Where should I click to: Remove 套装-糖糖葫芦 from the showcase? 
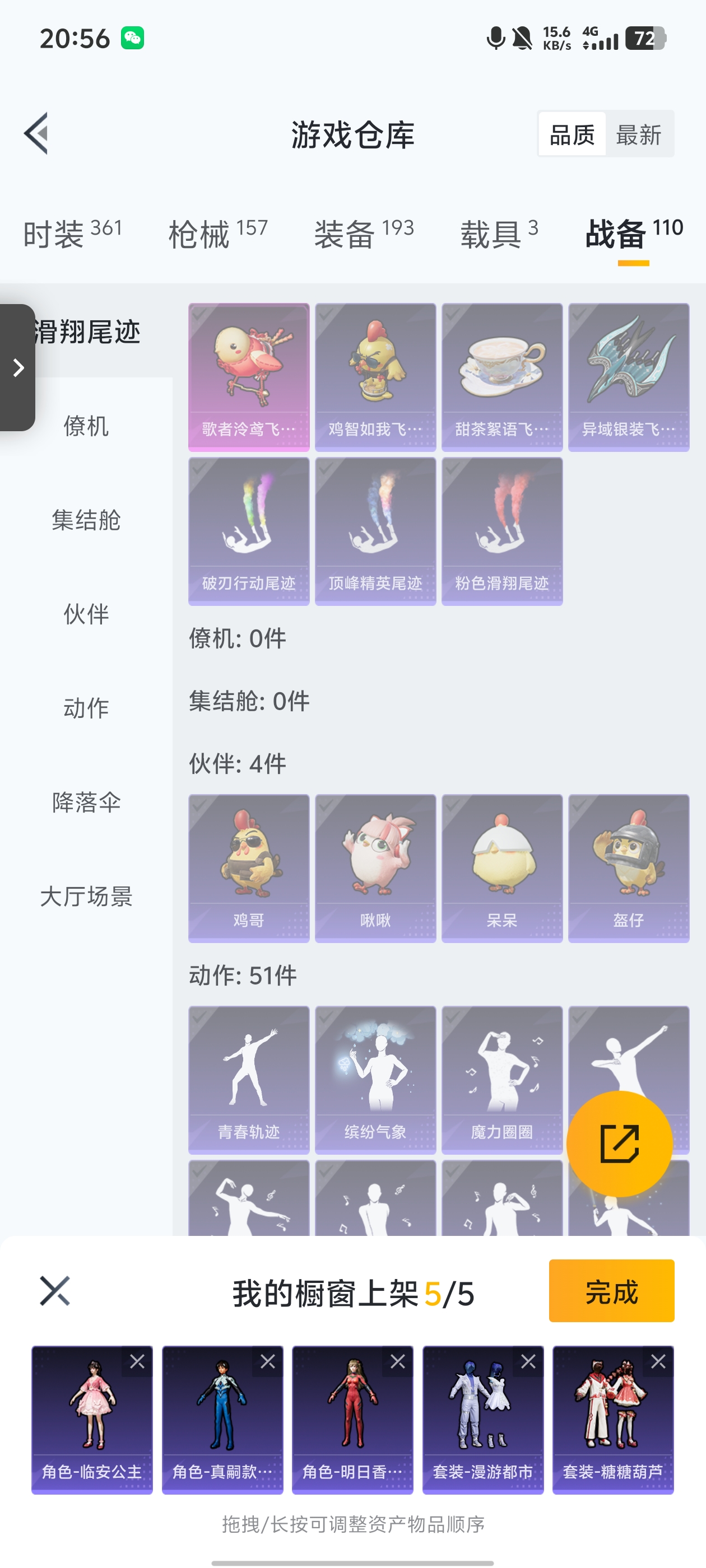point(658,1362)
